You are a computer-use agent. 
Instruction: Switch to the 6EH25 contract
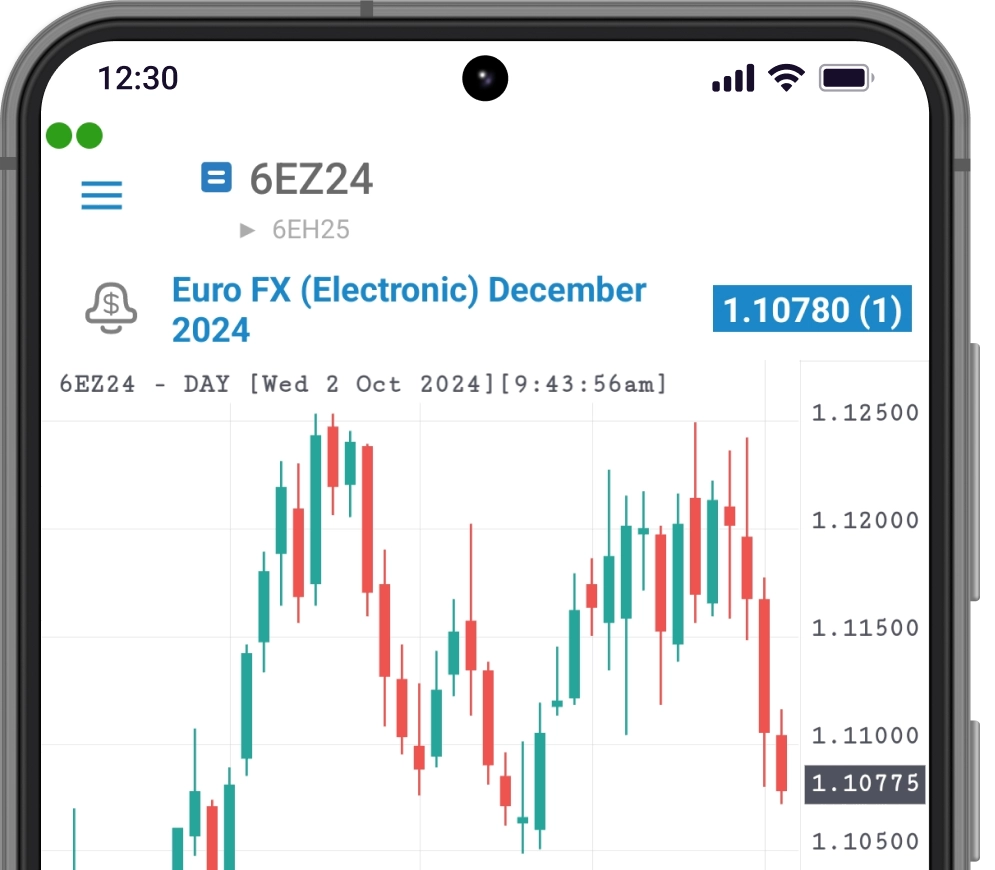tap(310, 230)
